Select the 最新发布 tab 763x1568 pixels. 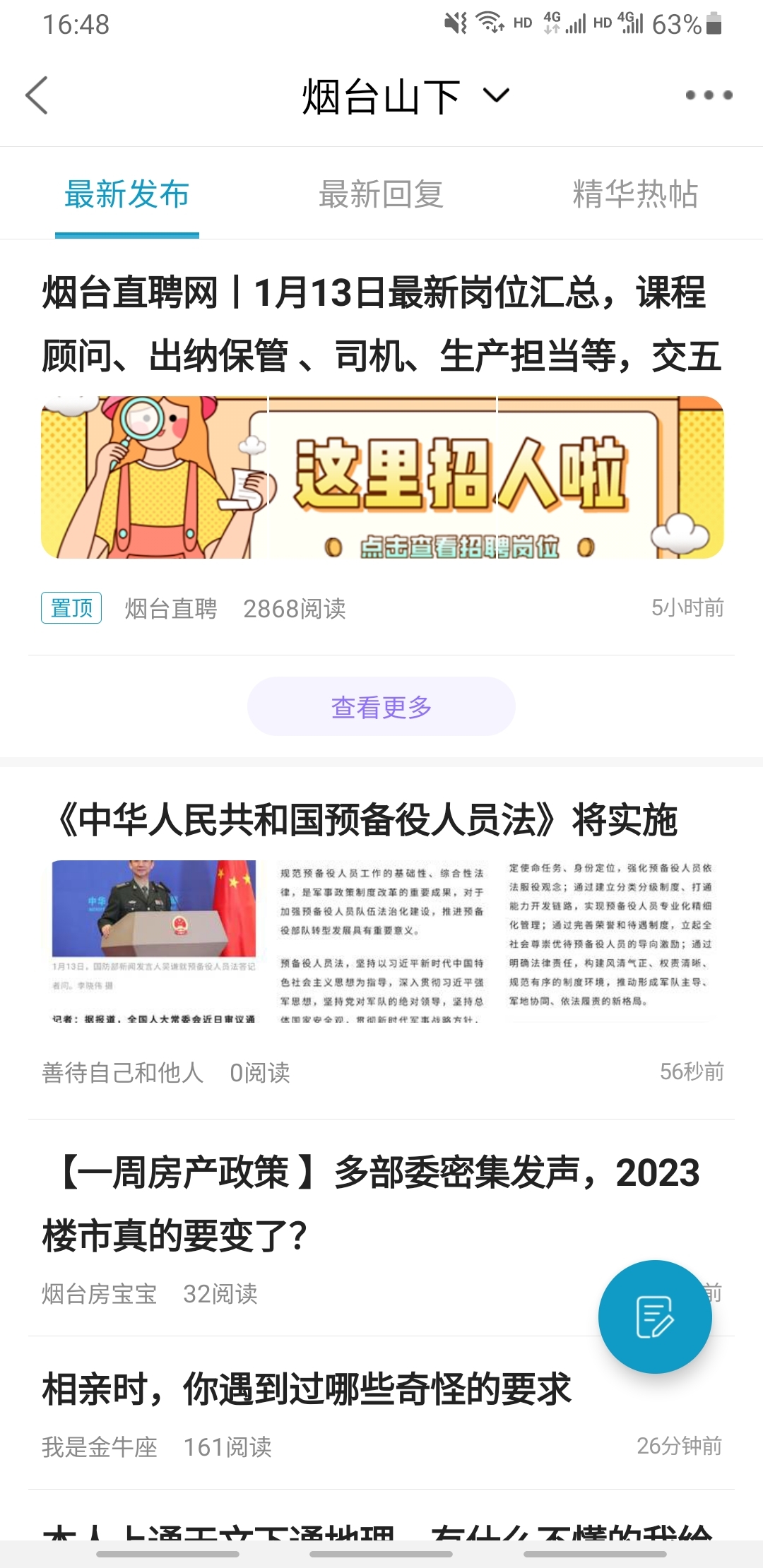click(127, 194)
